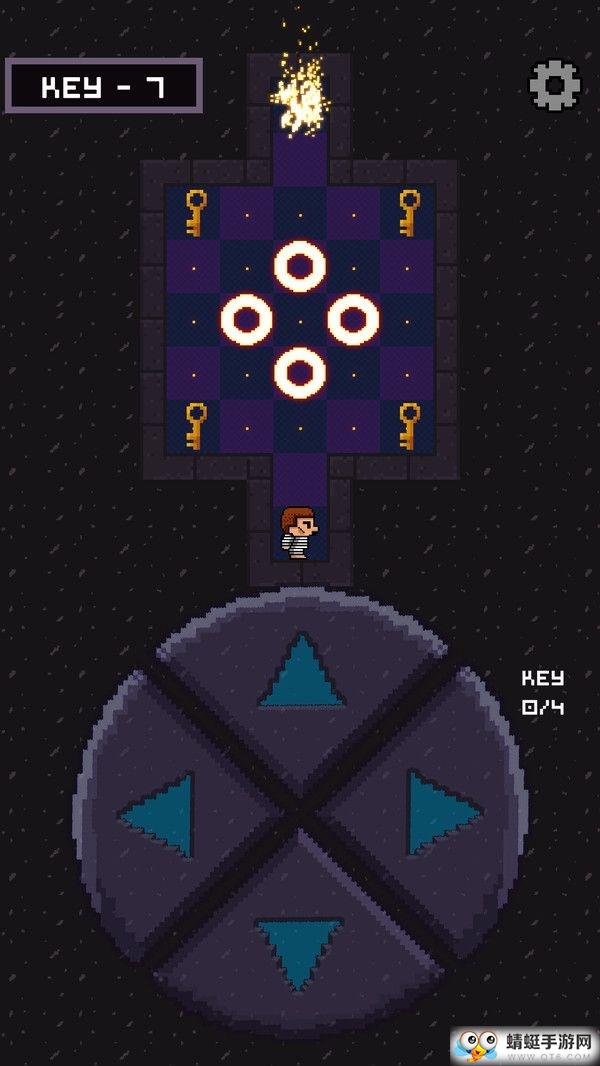The height and width of the screenshot is (1066, 600).
Task: Open the settings gear
Action: (554, 86)
